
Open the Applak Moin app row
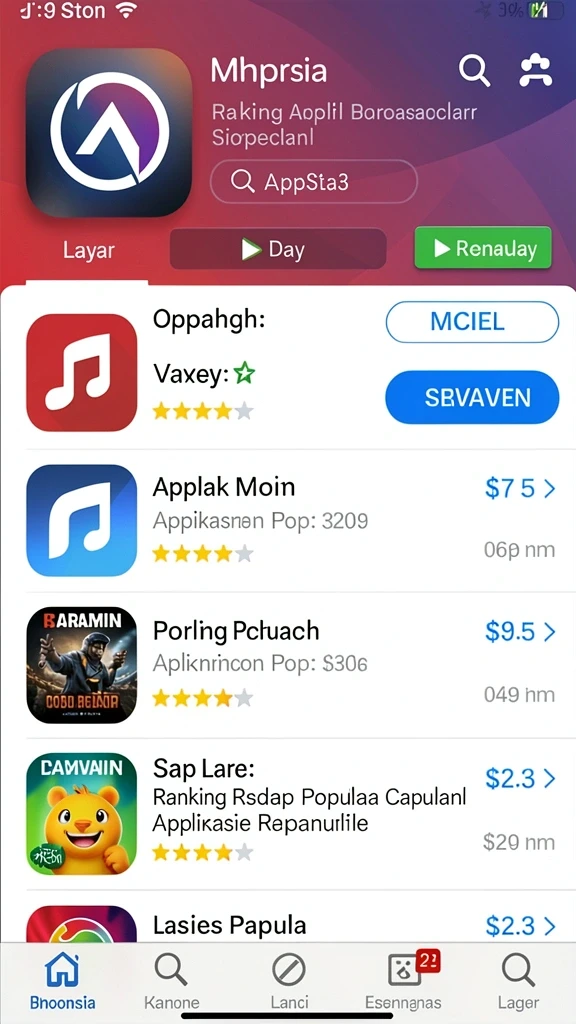[288, 520]
